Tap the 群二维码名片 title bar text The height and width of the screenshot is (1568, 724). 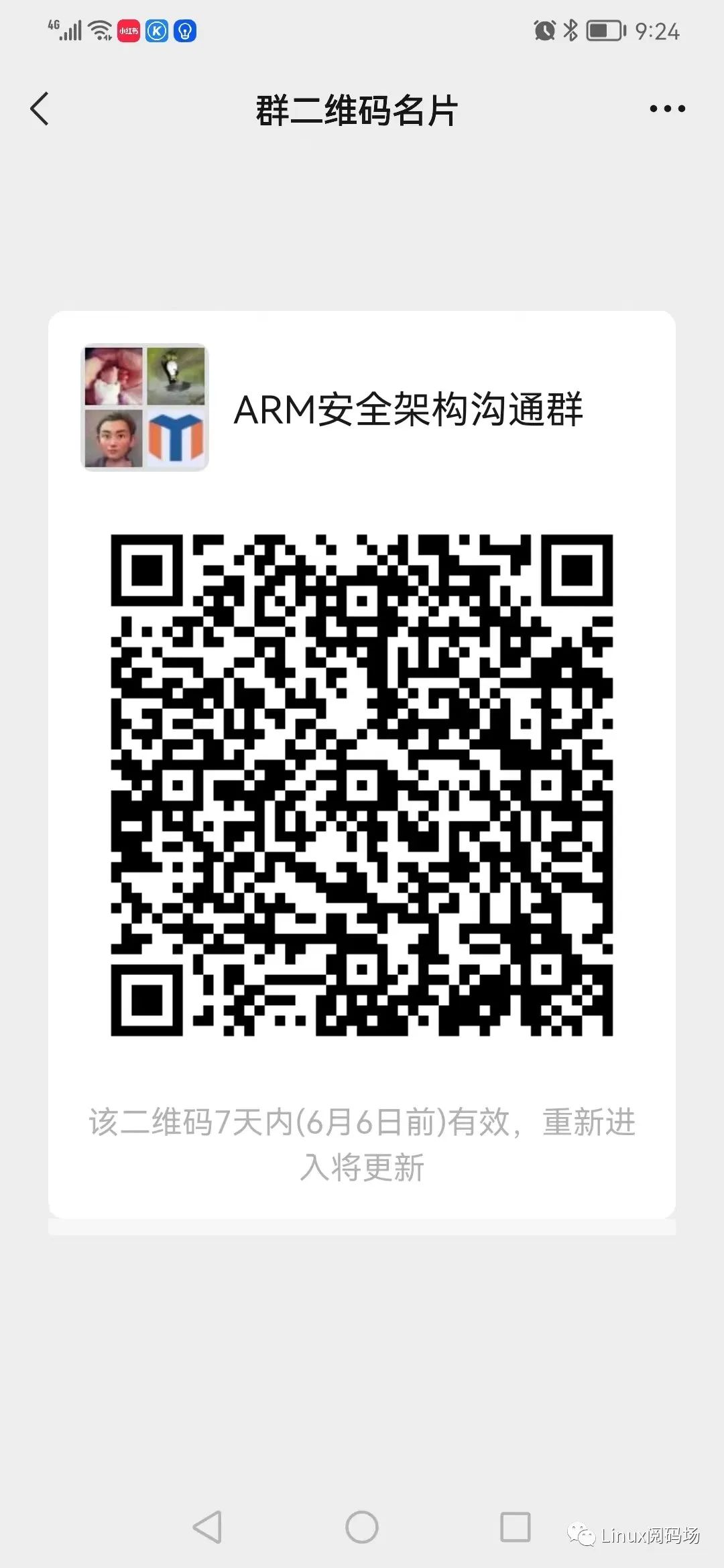(357, 110)
